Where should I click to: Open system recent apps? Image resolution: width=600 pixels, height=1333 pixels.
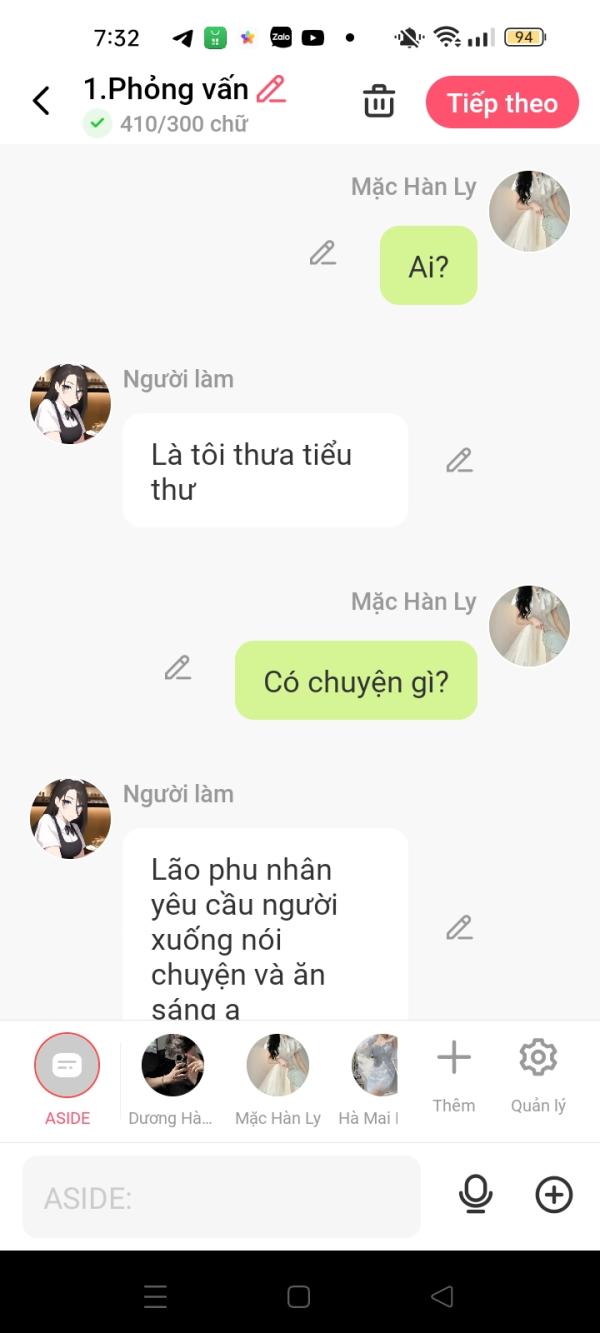tap(156, 1297)
